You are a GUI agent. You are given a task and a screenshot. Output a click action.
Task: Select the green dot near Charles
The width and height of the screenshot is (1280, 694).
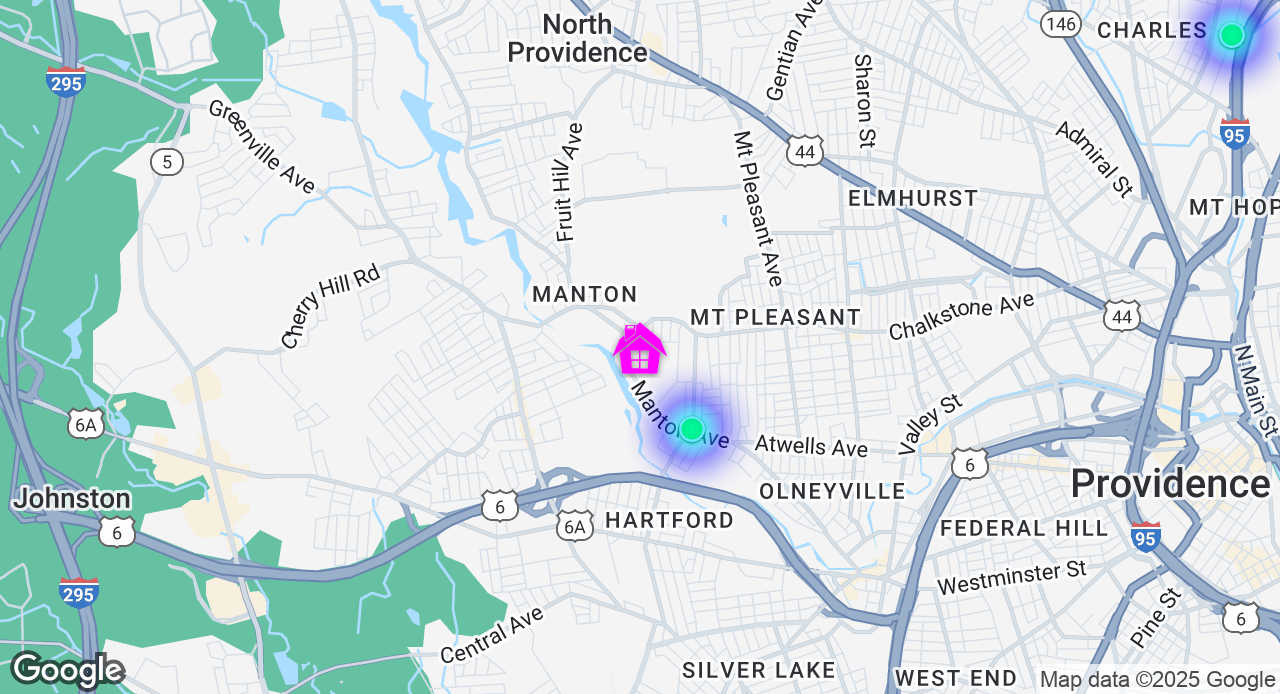[x=1231, y=35]
